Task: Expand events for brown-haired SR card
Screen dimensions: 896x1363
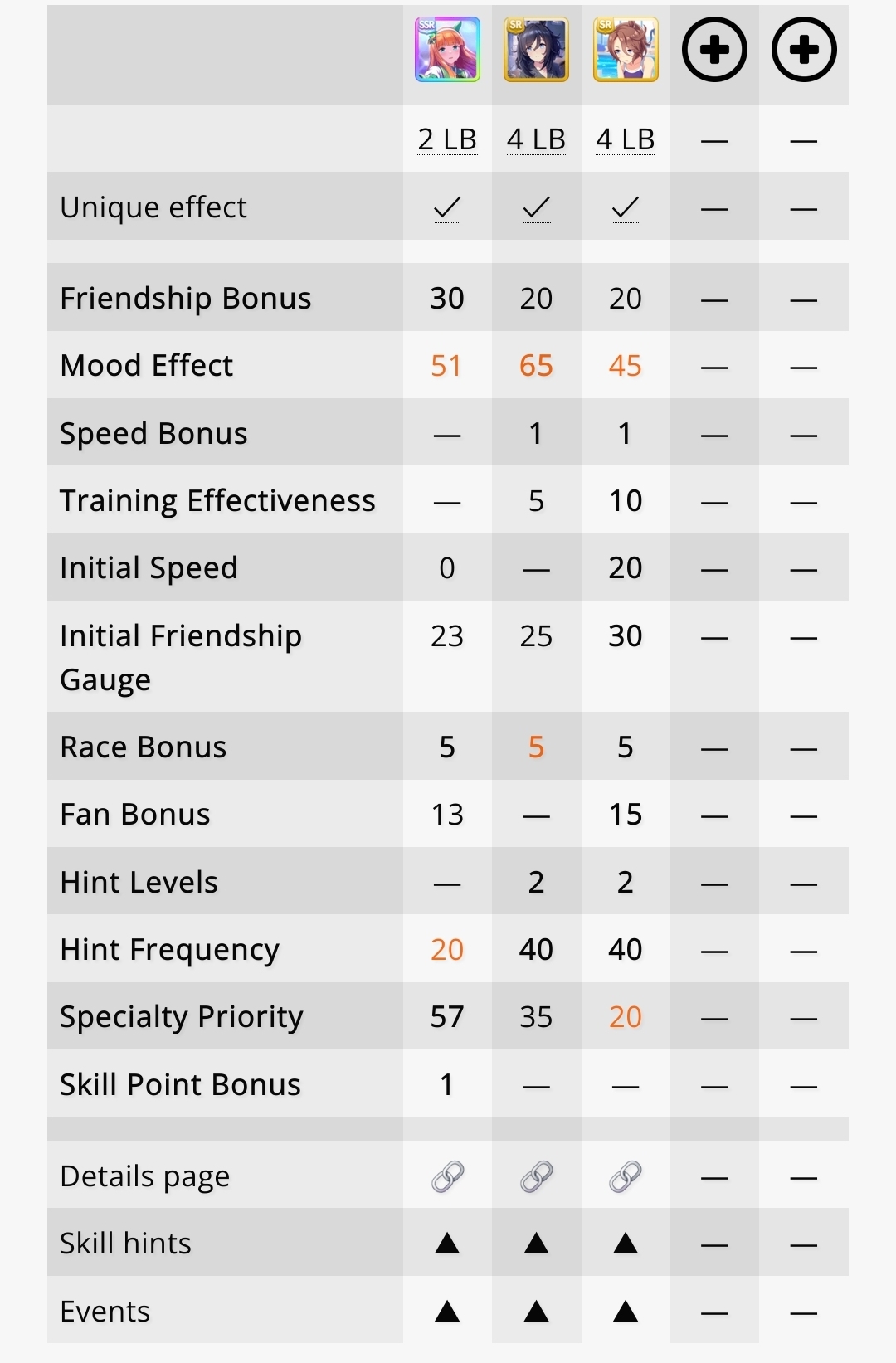Action: pos(626,1311)
